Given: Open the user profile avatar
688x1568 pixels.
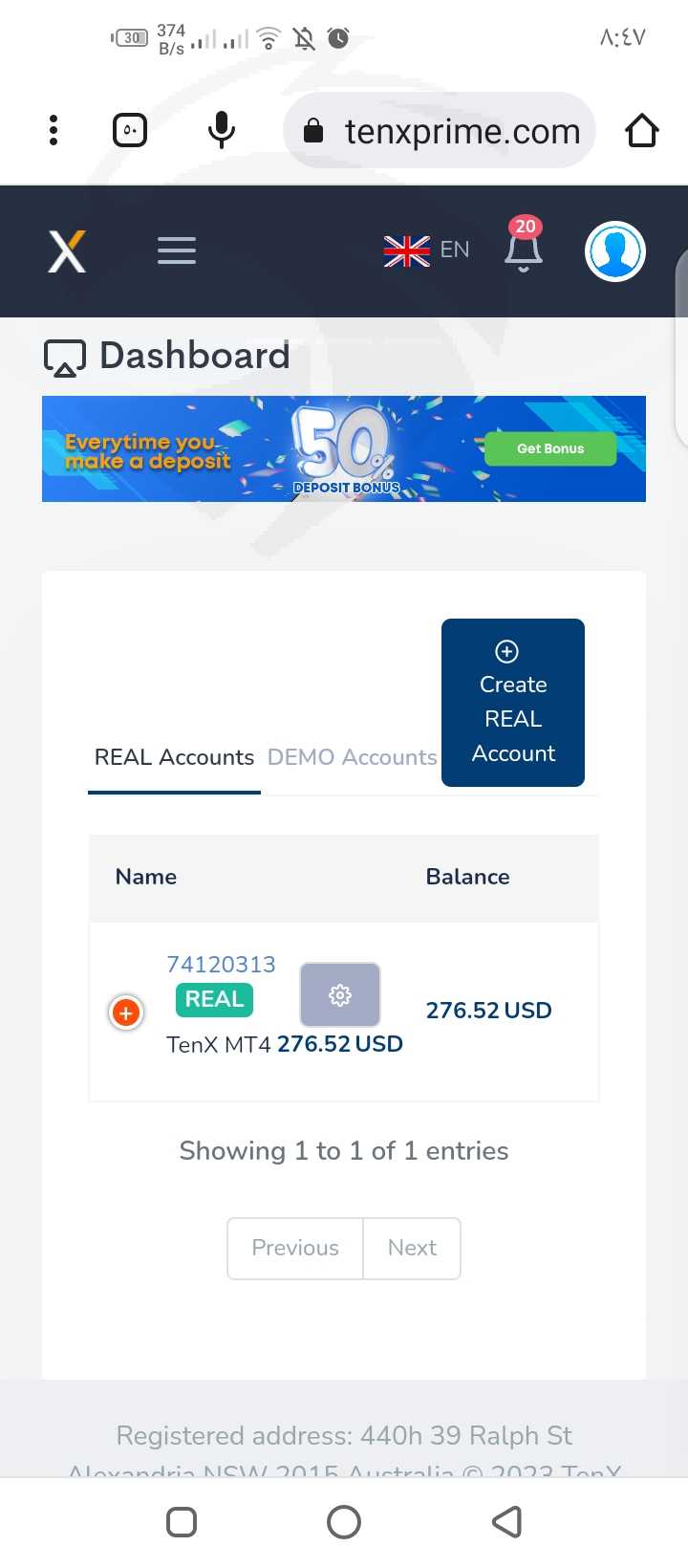Looking at the screenshot, I should (x=615, y=251).
